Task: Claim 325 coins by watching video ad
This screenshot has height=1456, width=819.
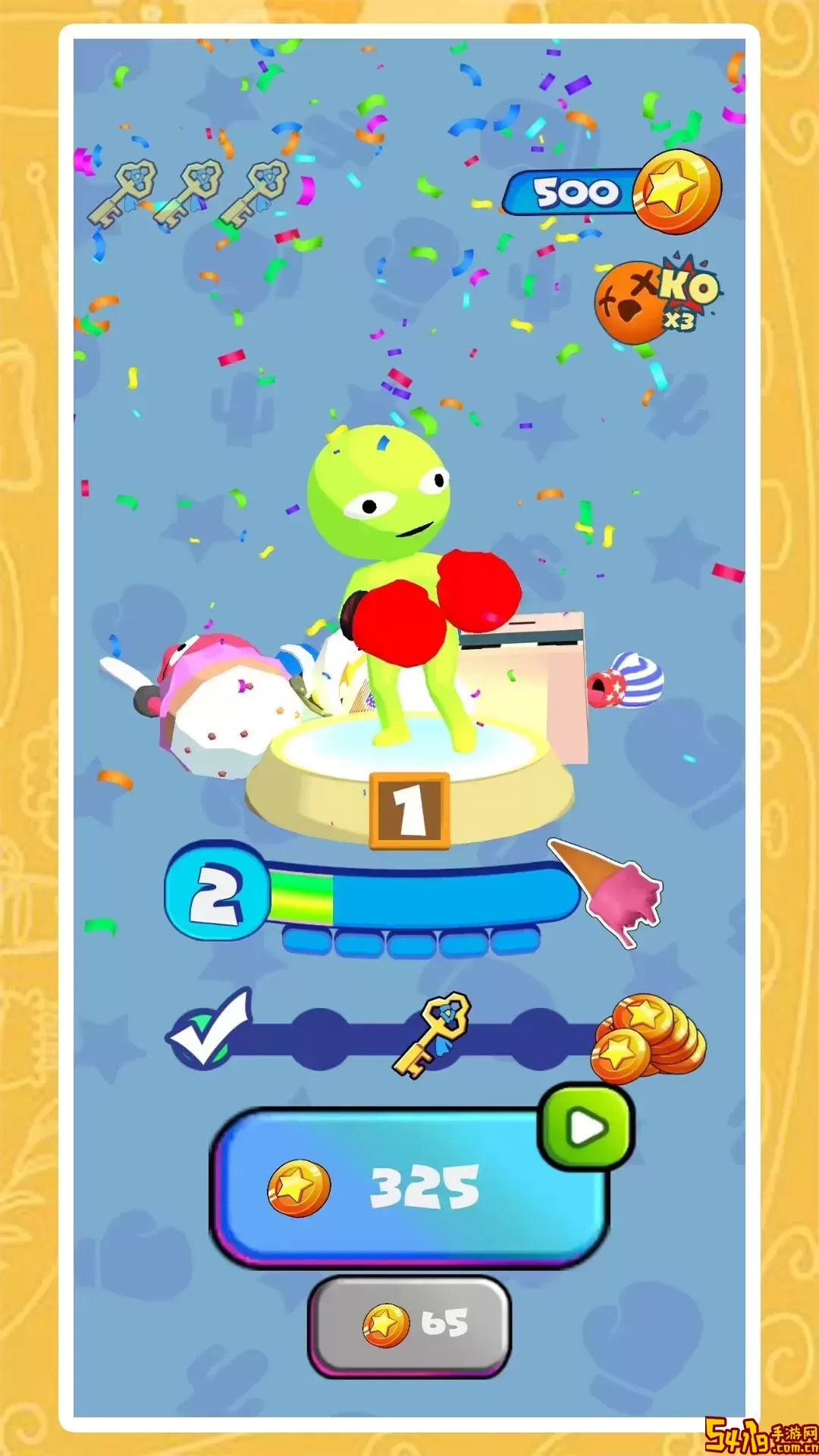Action: coord(409,1186)
